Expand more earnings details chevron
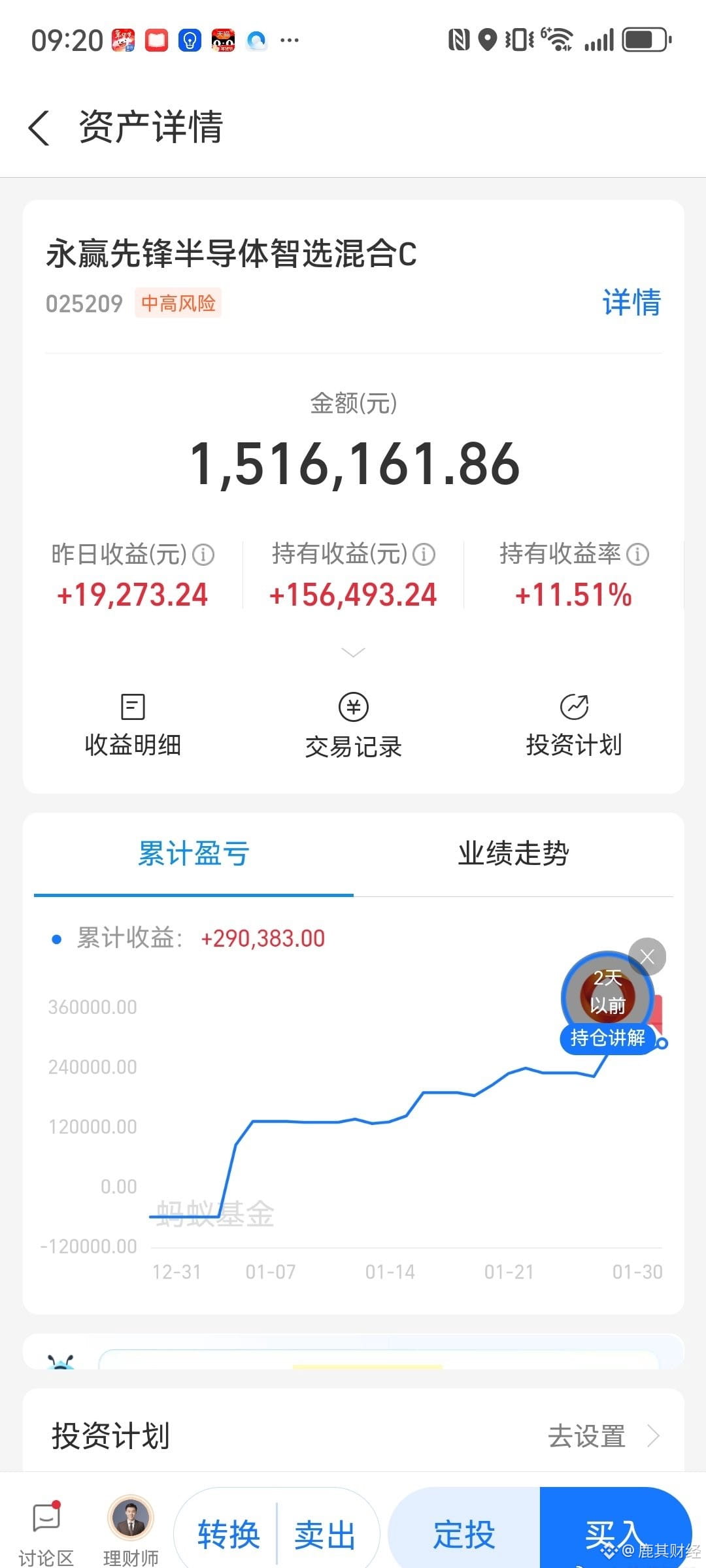706x1568 pixels. (x=353, y=652)
